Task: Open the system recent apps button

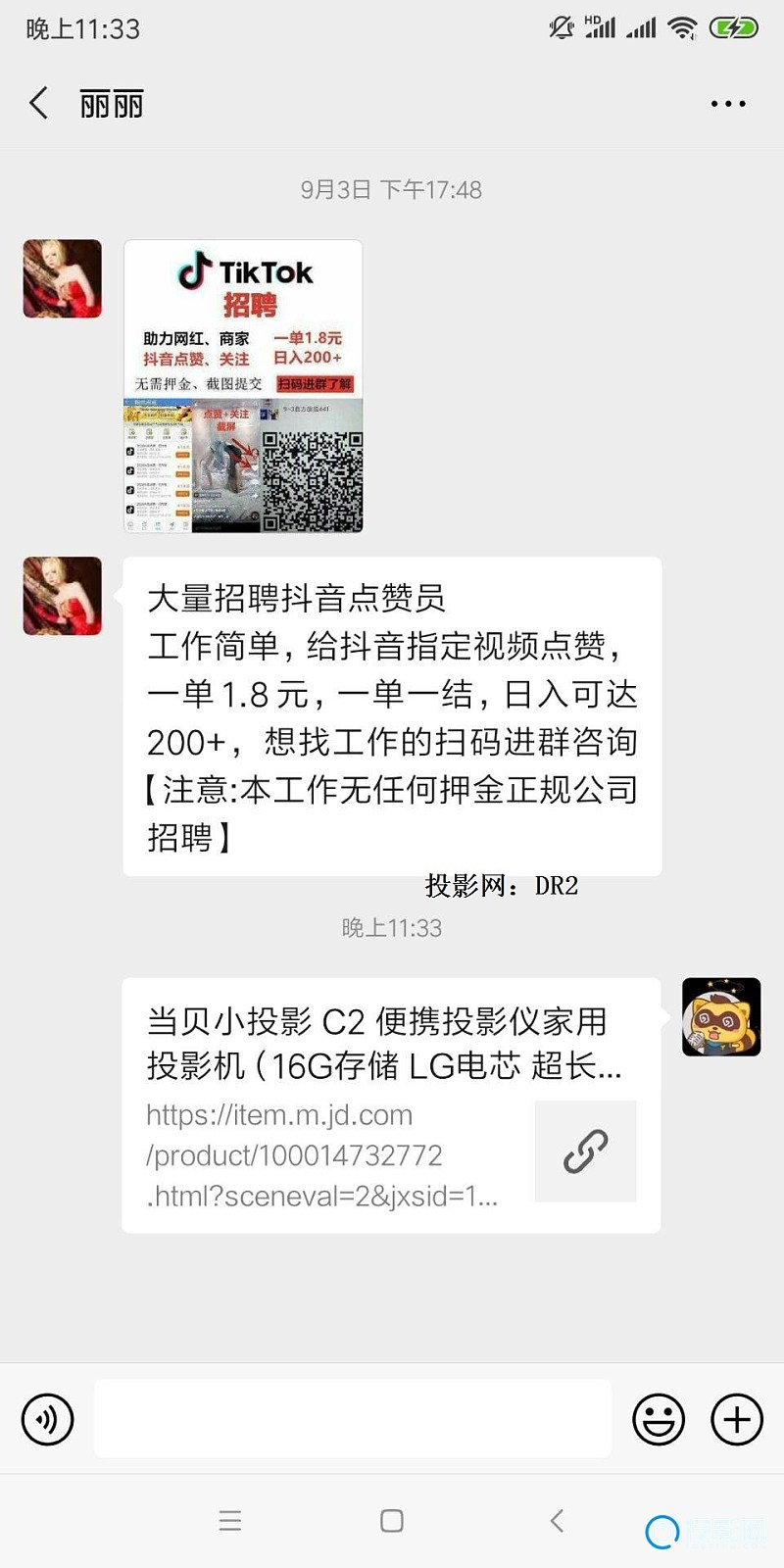Action: coord(230,1520)
